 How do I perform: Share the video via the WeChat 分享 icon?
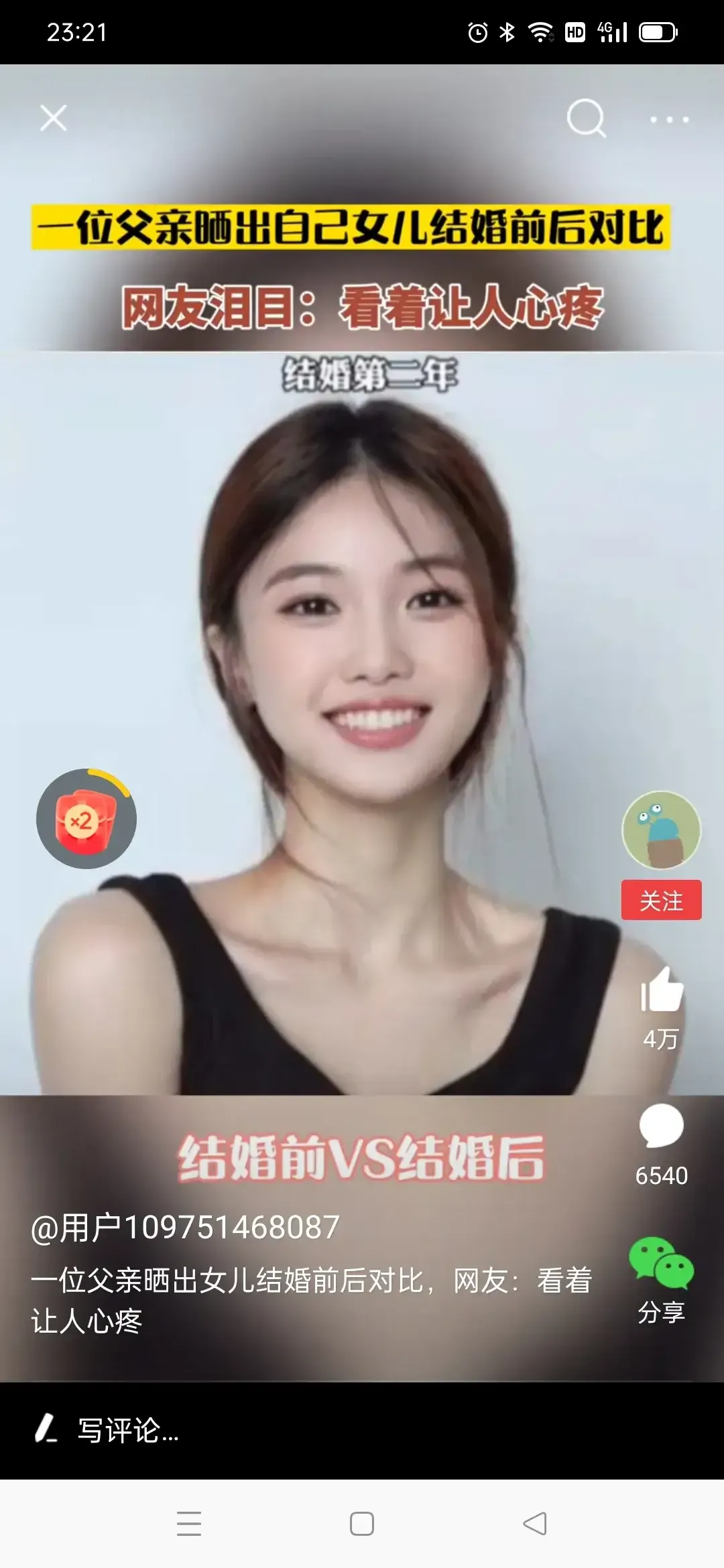pyautogui.click(x=661, y=1263)
